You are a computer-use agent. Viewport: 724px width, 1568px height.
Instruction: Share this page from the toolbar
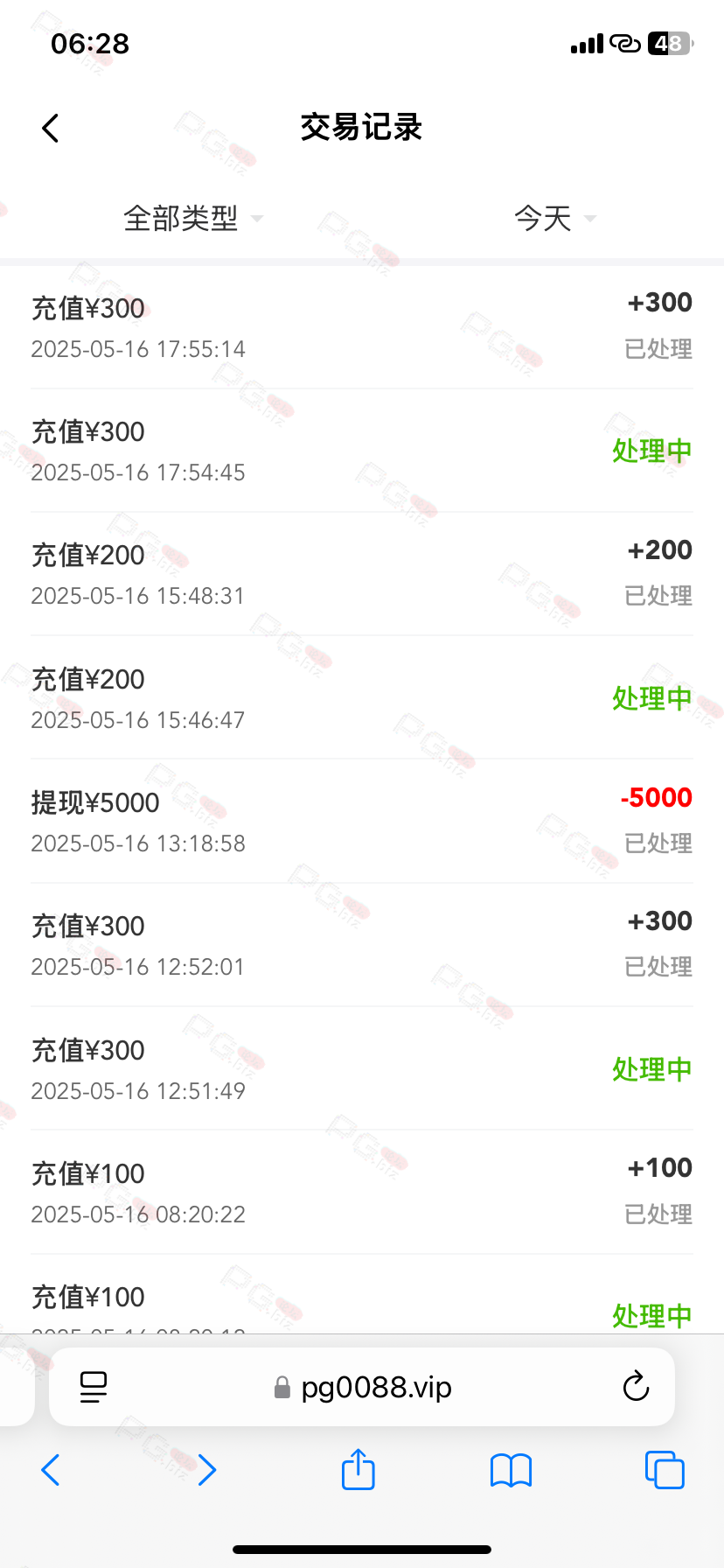coord(359,1469)
